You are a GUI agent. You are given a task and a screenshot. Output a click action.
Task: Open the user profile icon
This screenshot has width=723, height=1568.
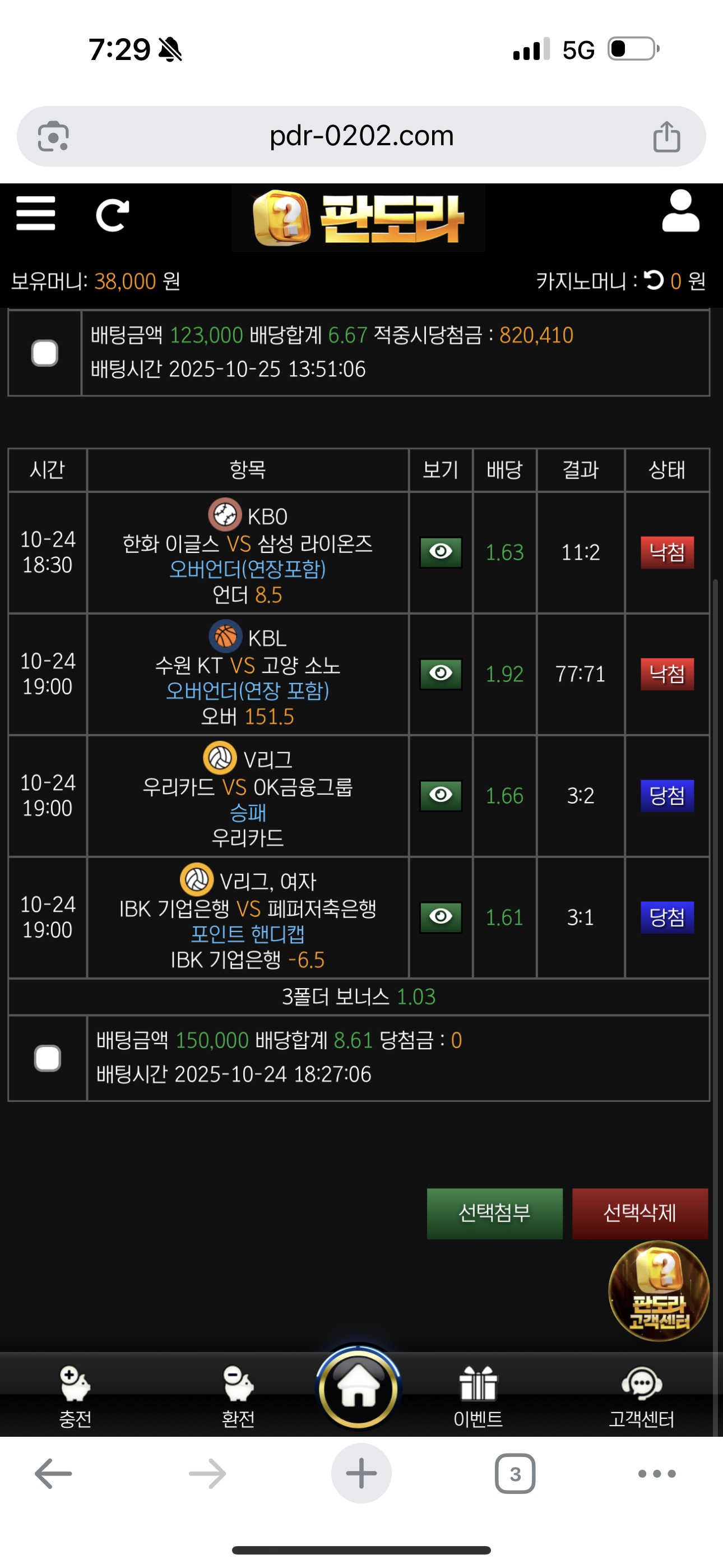click(680, 211)
